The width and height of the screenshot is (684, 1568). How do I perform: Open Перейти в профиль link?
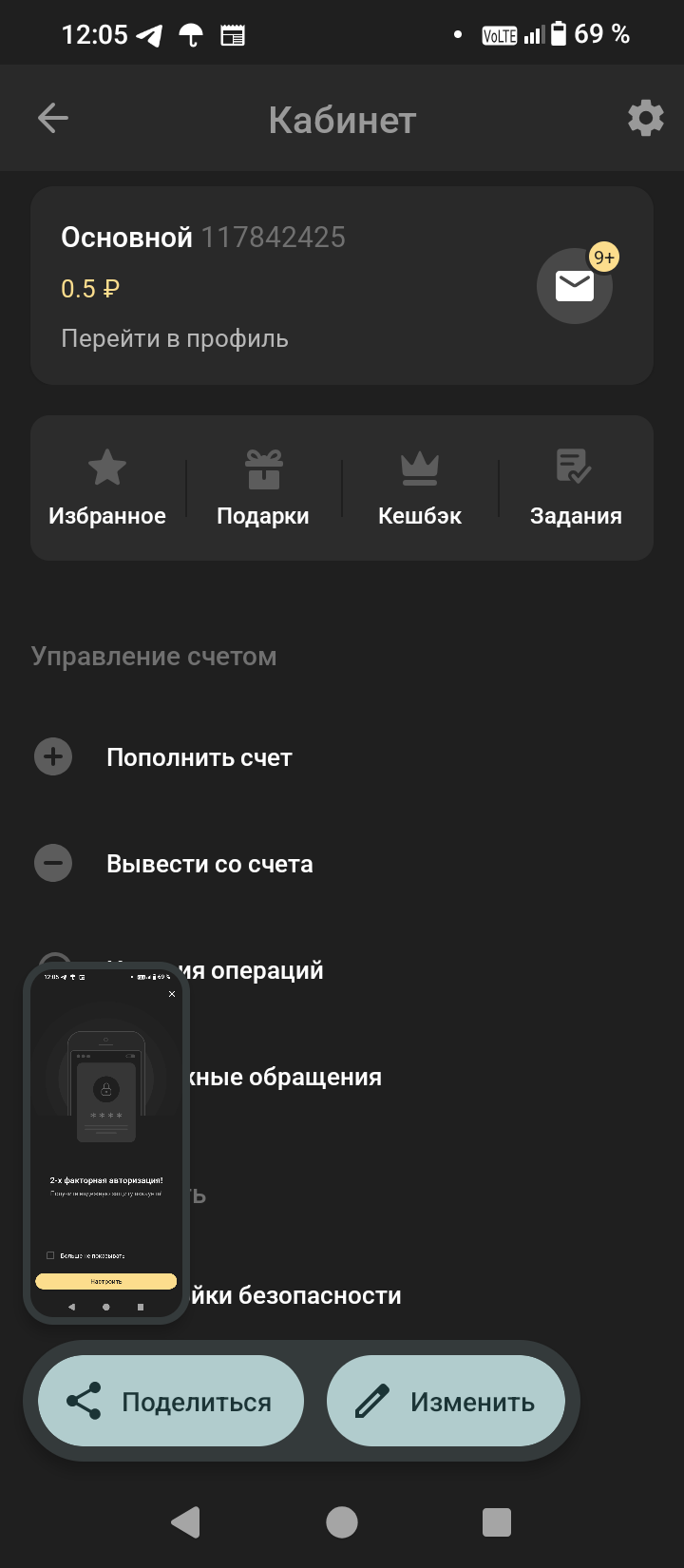[x=175, y=339]
